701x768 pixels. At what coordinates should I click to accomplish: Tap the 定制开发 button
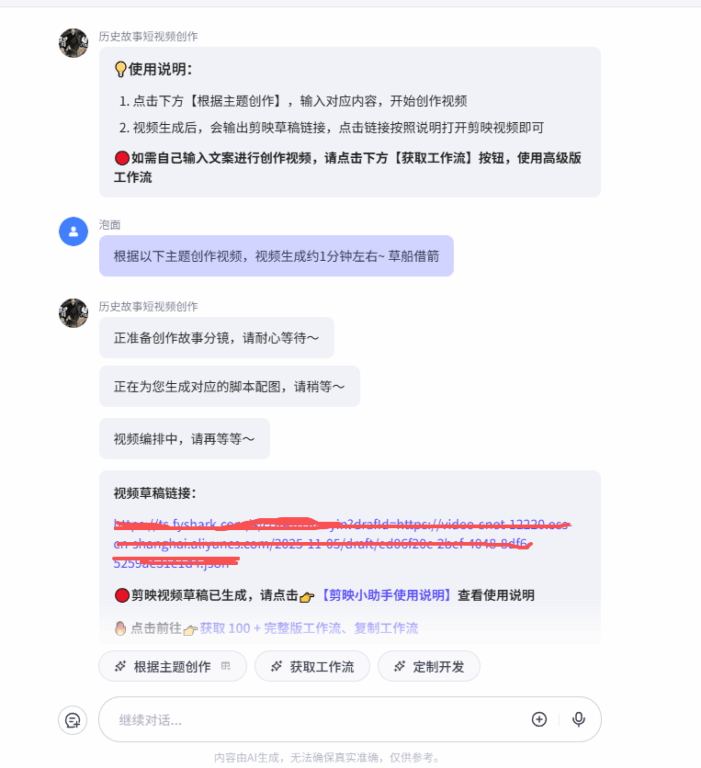click(x=428, y=666)
